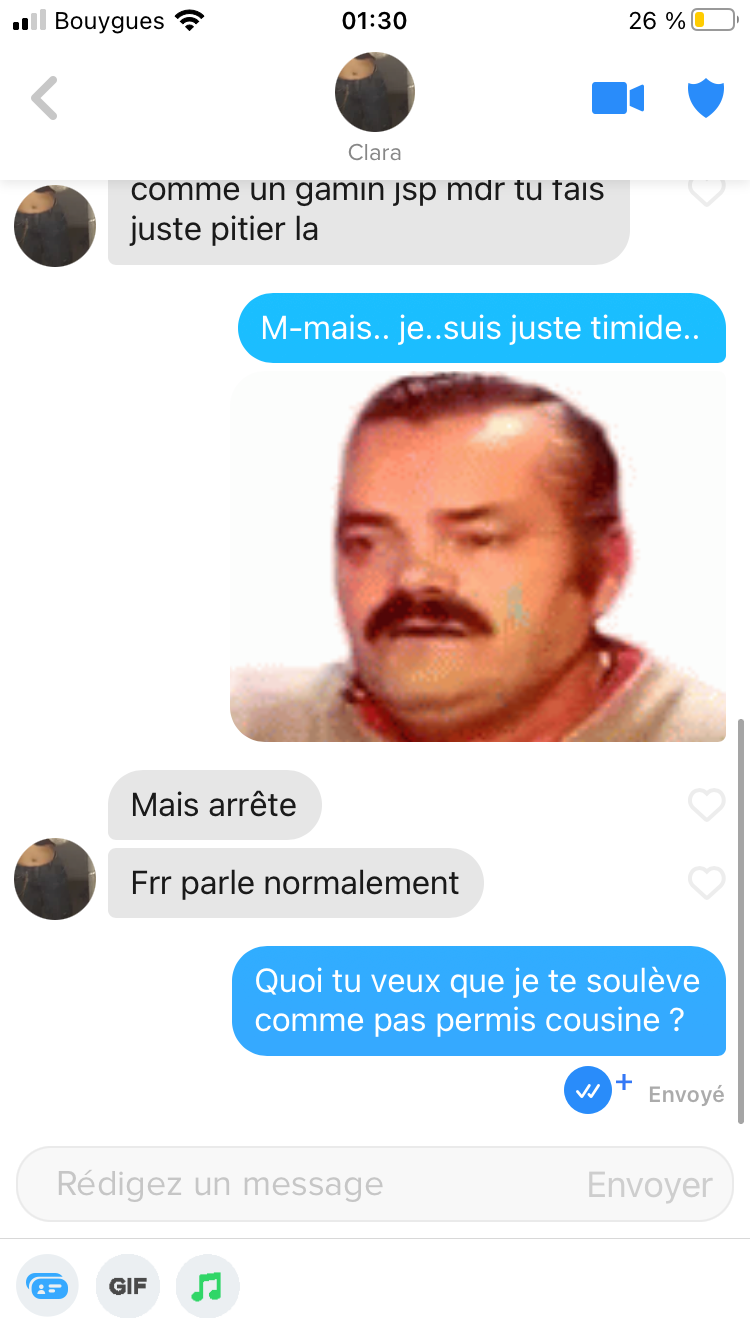Tap the blue read-receipts check icon

[588, 1090]
